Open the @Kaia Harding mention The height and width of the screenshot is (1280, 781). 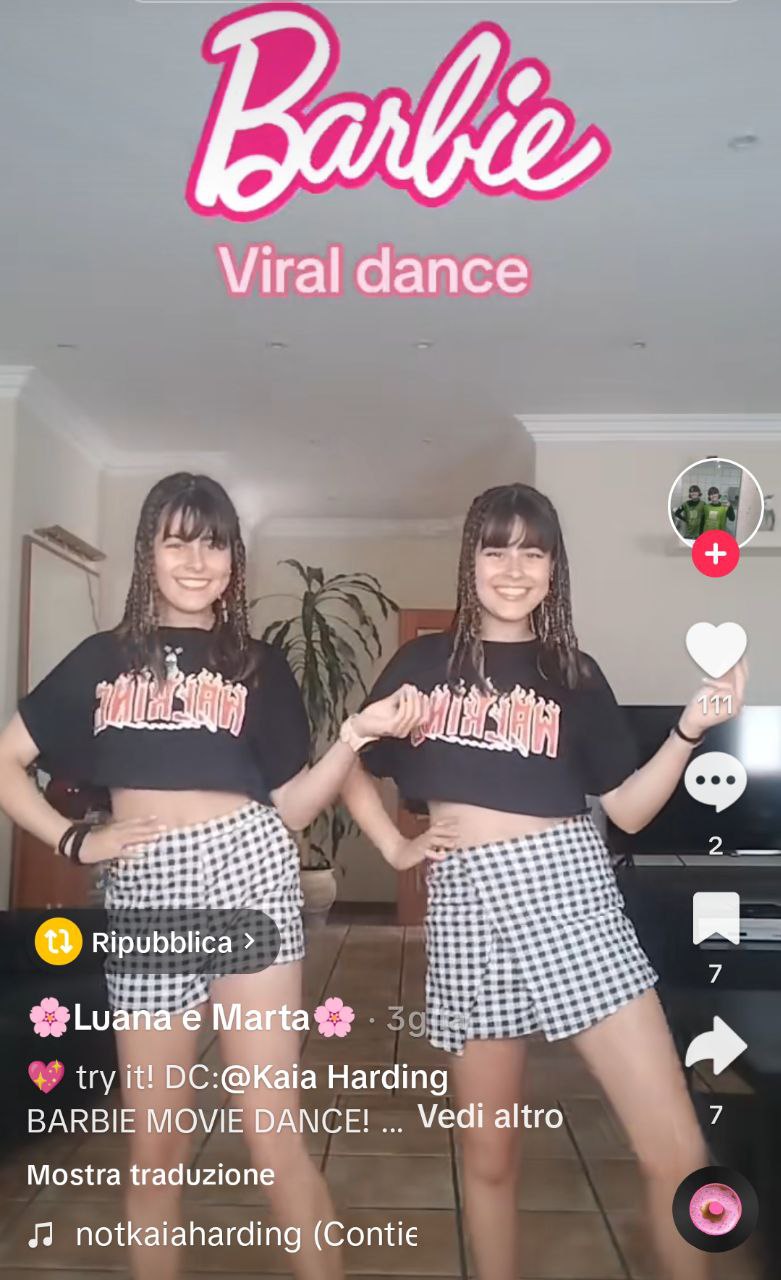tap(335, 1077)
